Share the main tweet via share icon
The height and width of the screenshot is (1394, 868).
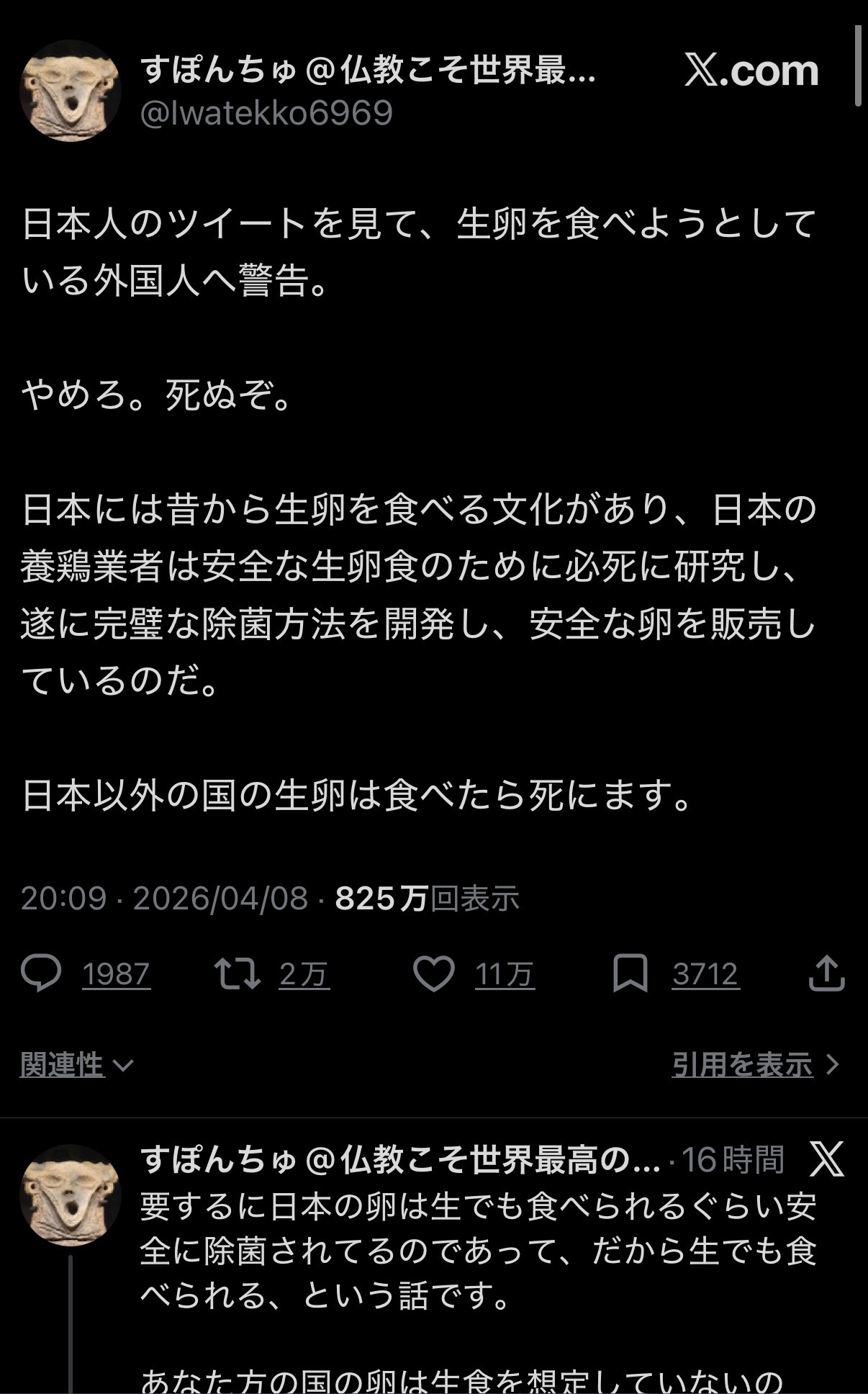pyautogui.click(x=826, y=973)
